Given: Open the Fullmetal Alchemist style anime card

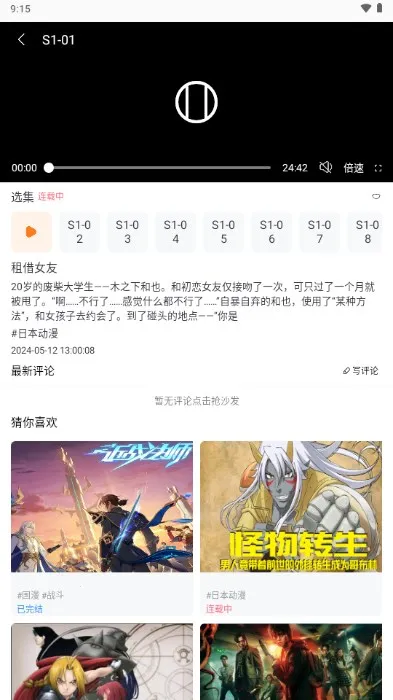Looking at the screenshot, I should tap(102, 662).
